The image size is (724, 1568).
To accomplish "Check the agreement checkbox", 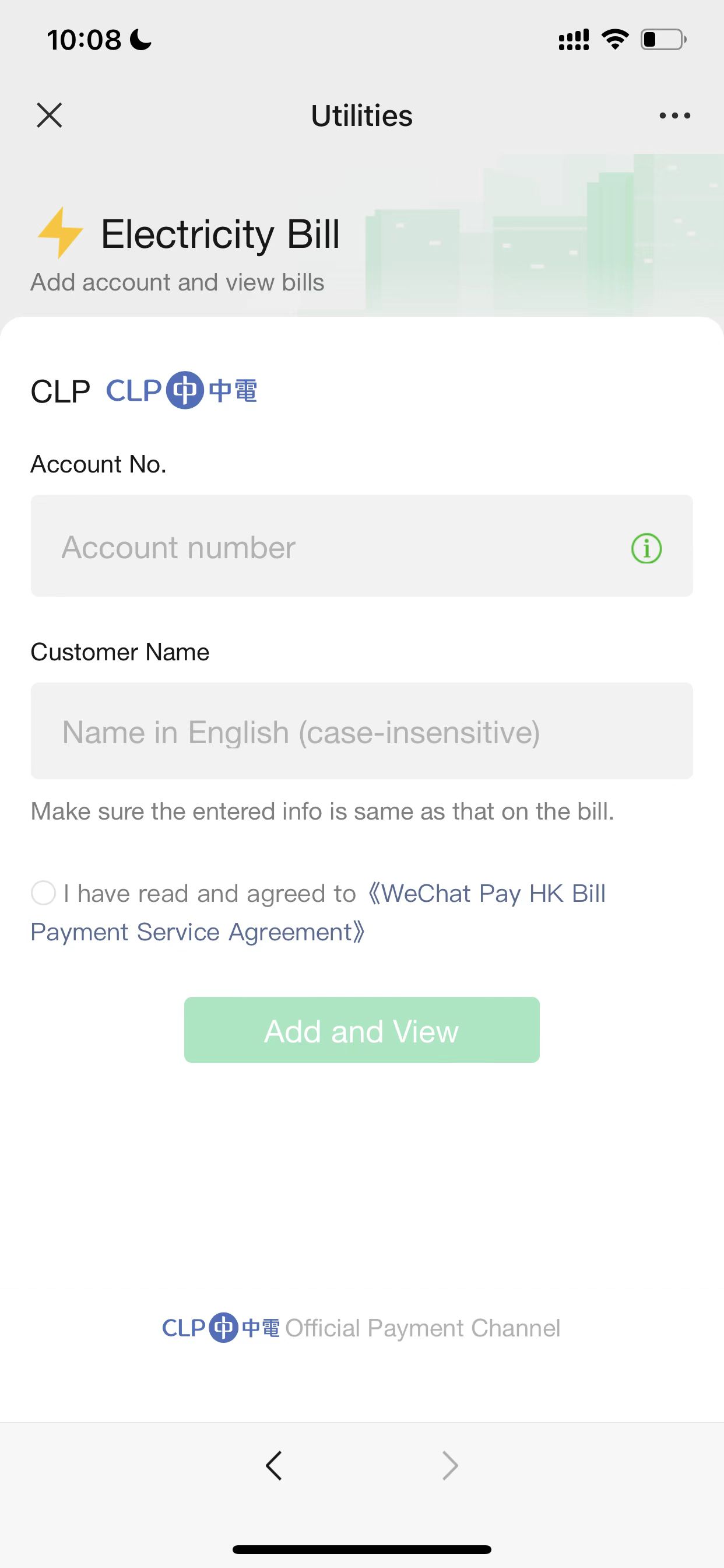I will (44, 894).
